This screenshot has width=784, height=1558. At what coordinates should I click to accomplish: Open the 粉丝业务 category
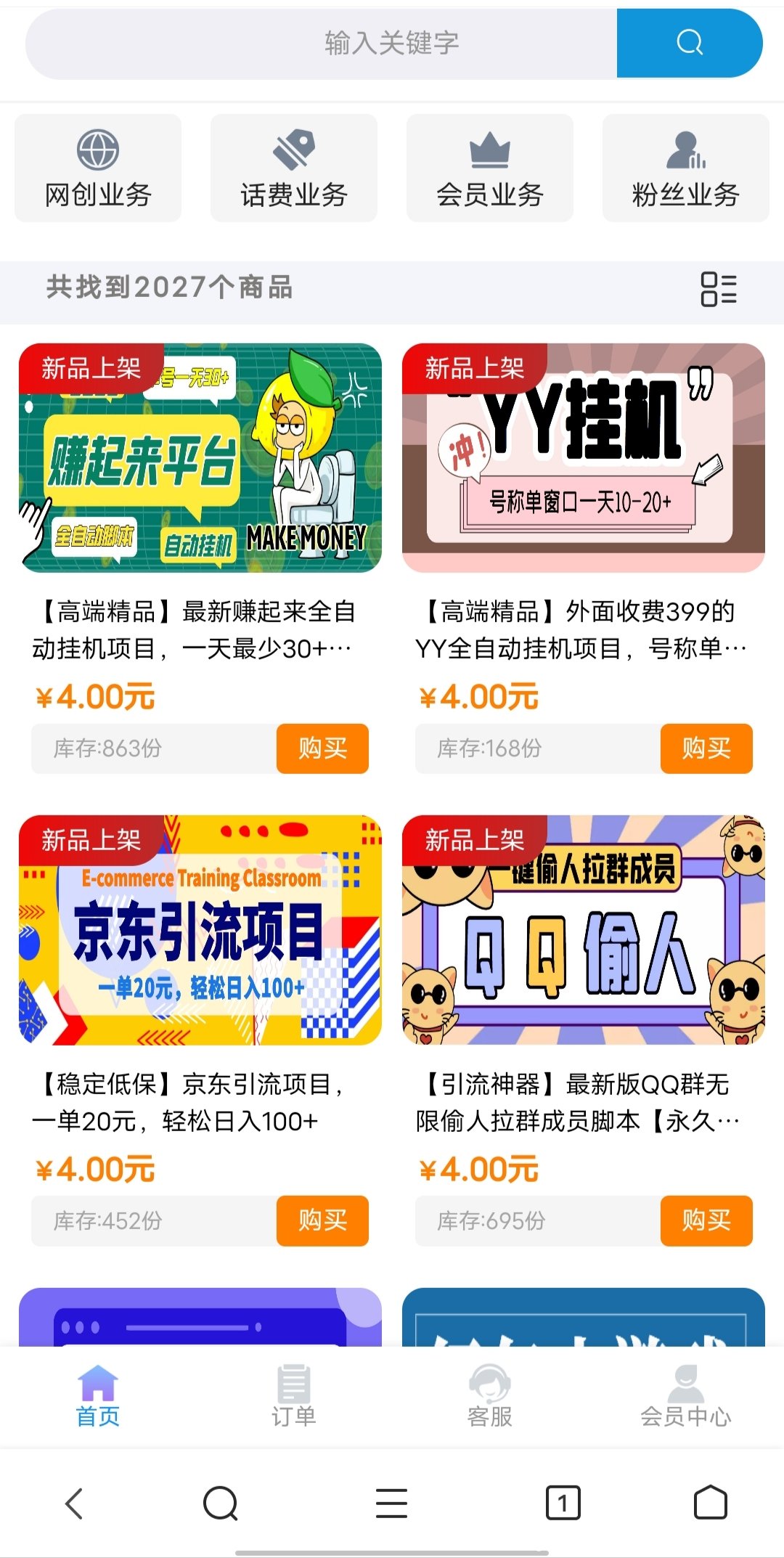click(685, 168)
